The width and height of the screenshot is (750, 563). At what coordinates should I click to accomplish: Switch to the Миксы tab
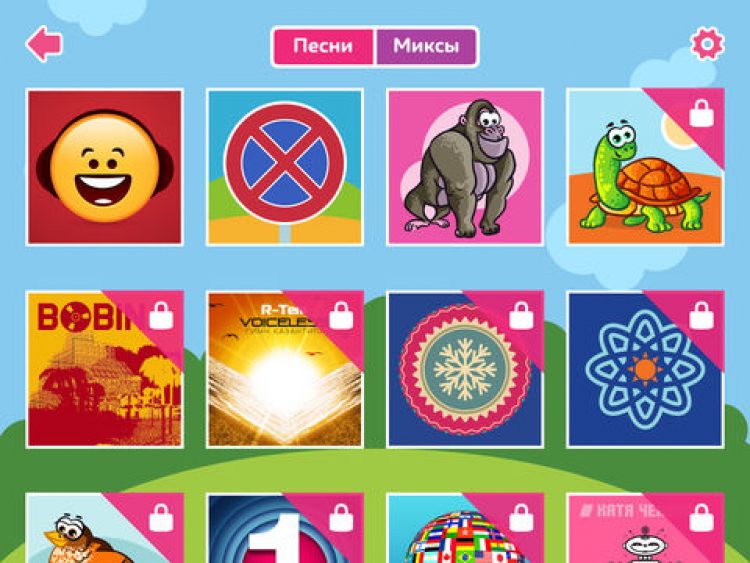click(426, 46)
